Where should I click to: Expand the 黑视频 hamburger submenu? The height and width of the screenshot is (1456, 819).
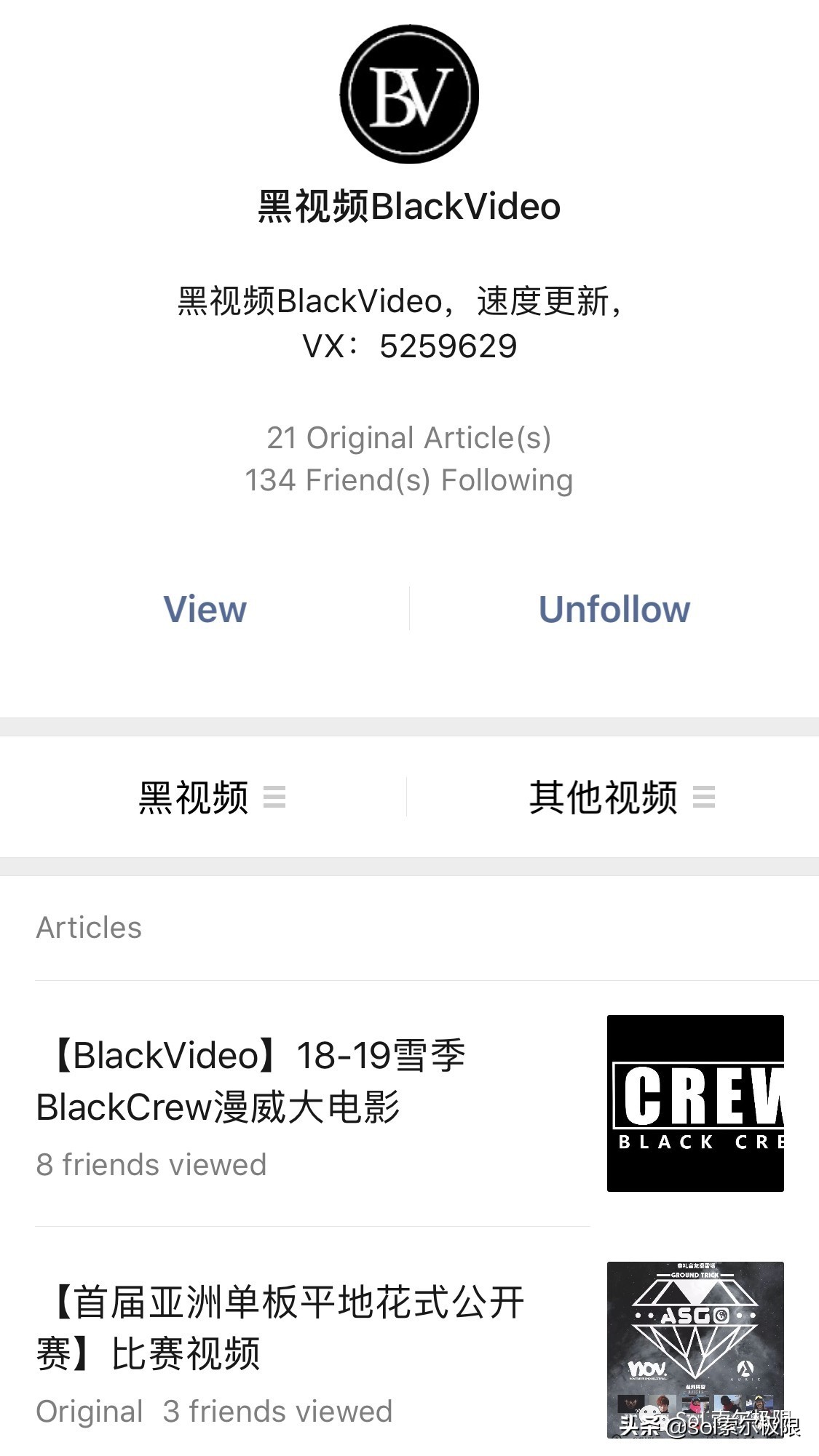pos(275,798)
